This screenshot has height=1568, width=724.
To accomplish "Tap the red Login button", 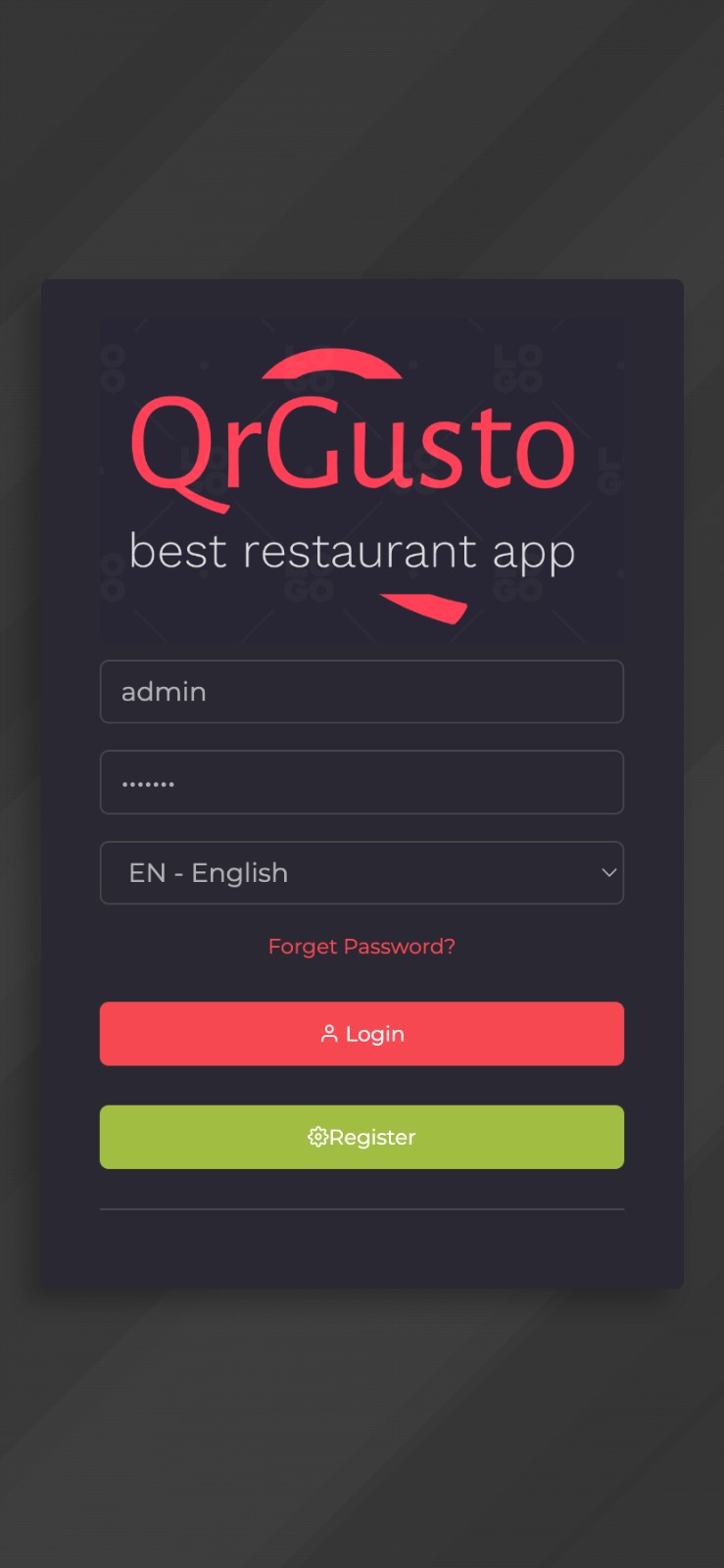I will [x=362, y=1034].
